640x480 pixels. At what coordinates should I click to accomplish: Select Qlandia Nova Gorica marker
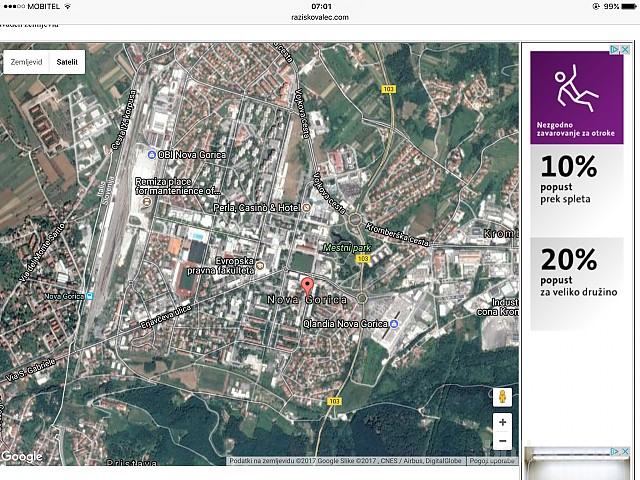click(394, 323)
